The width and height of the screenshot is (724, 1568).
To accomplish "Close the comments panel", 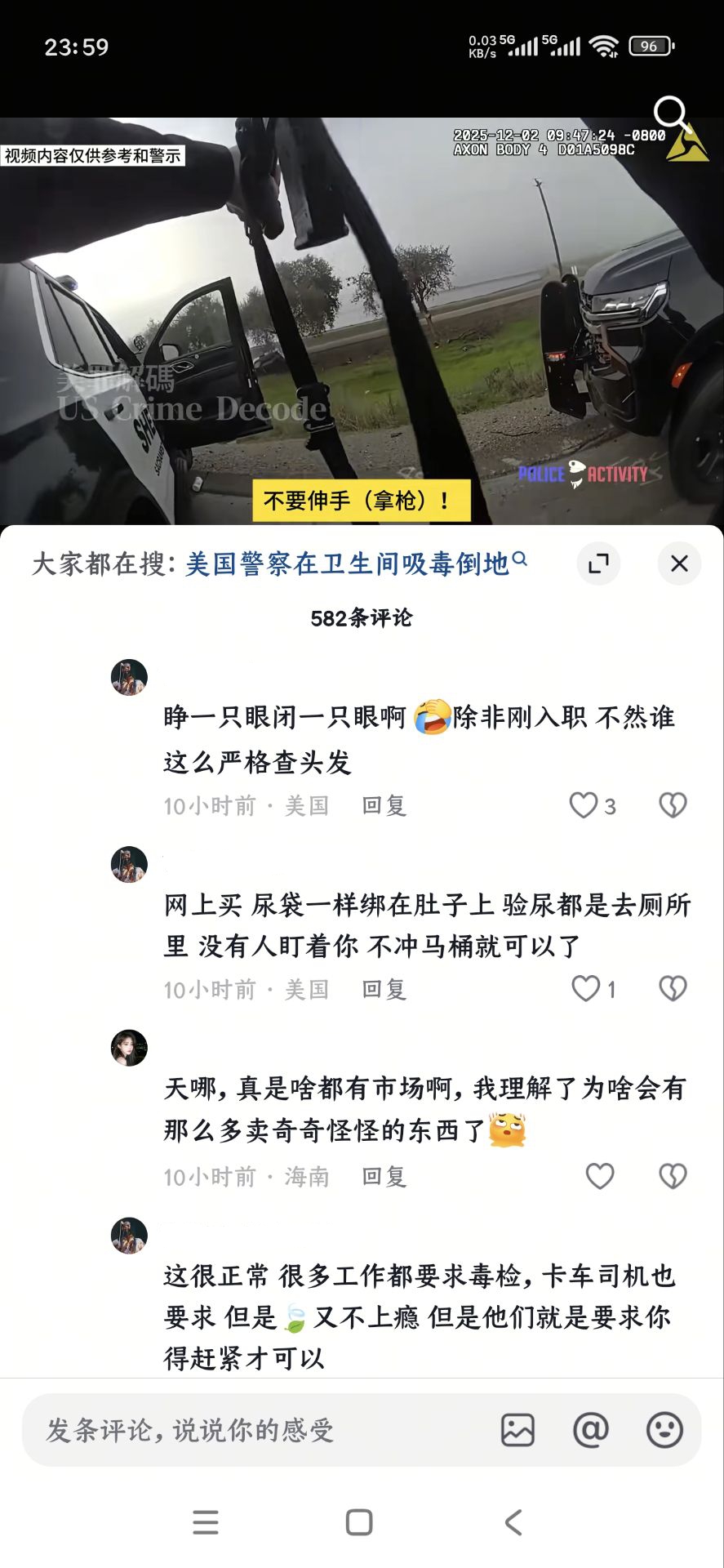I will pyautogui.click(x=679, y=563).
